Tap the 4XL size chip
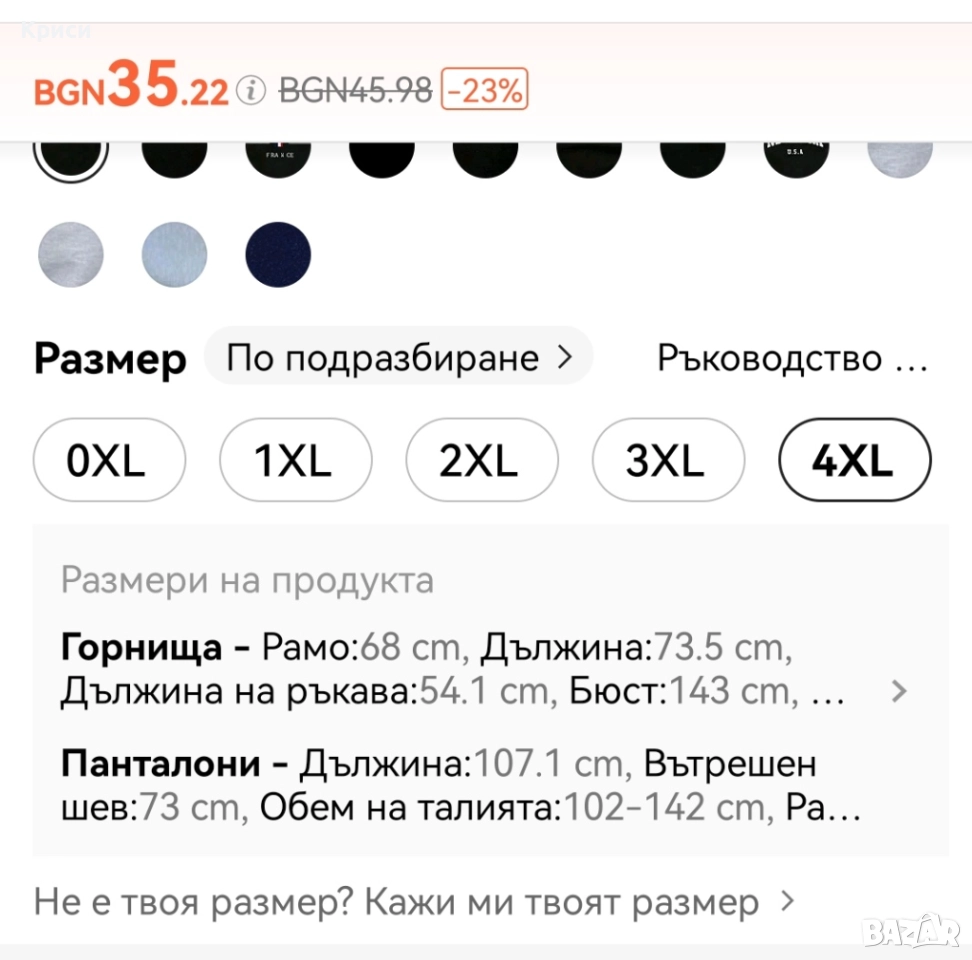 (854, 460)
